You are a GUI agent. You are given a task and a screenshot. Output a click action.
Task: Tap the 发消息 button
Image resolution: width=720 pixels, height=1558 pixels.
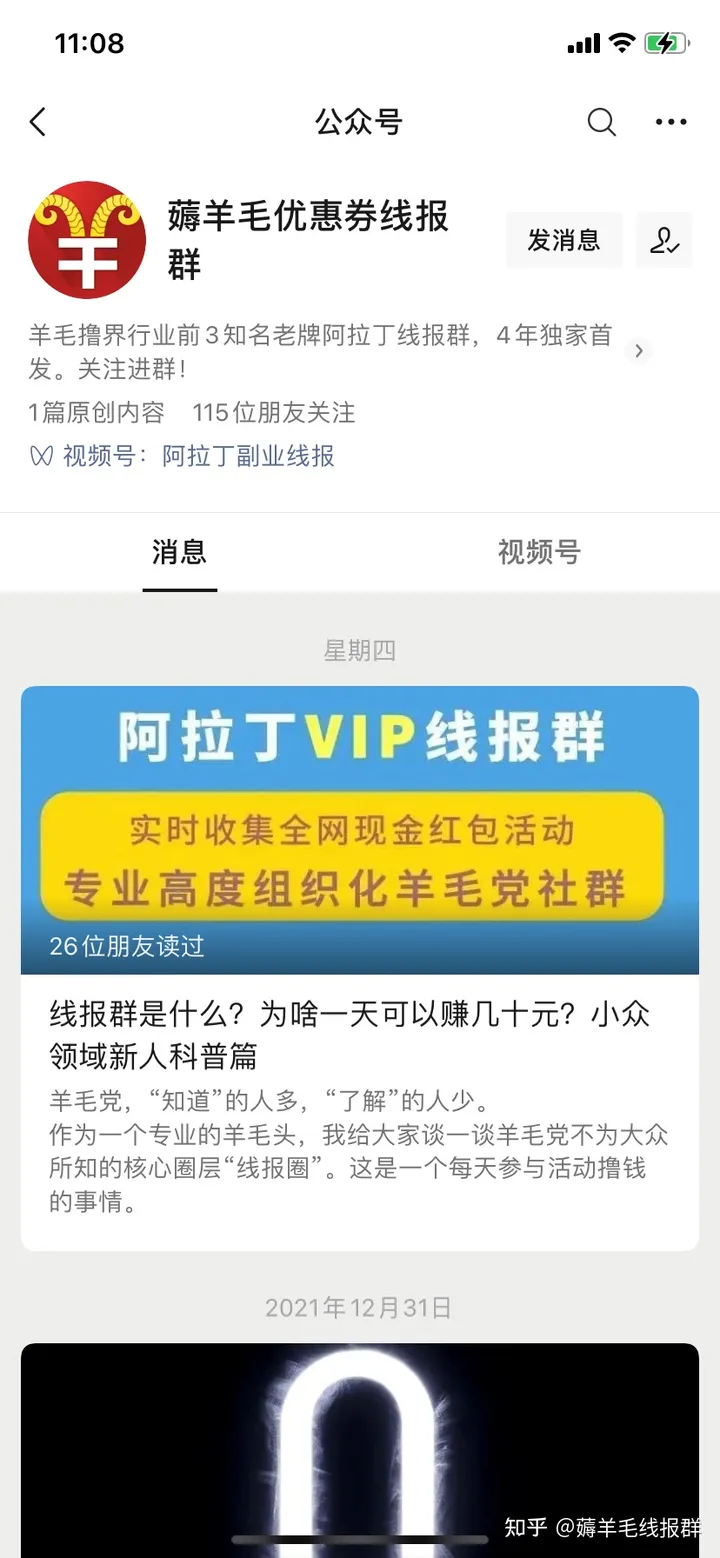563,240
